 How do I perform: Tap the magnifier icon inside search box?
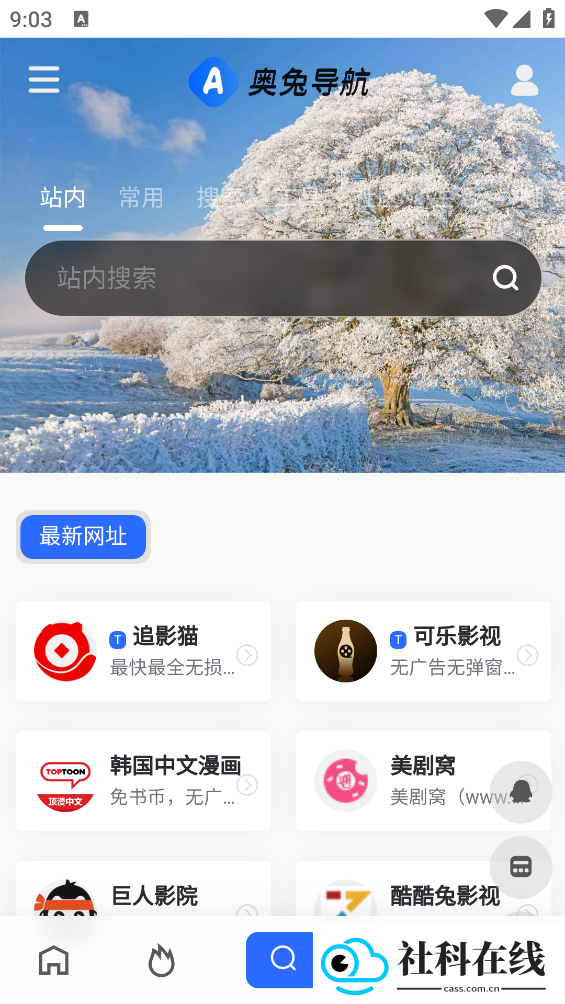tap(505, 278)
